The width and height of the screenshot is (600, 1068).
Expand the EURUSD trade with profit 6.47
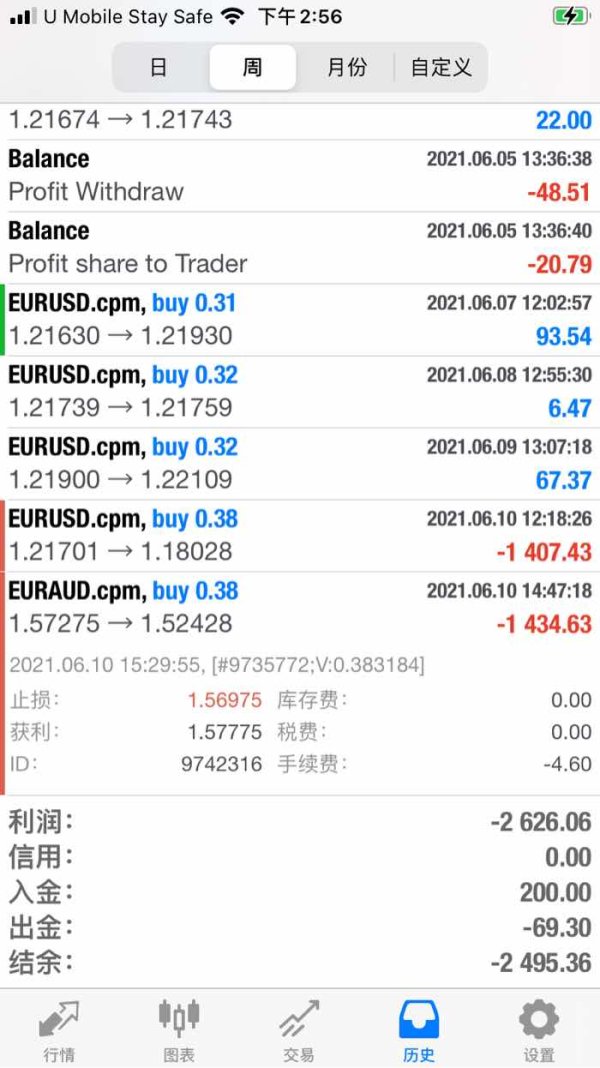coord(300,392)
